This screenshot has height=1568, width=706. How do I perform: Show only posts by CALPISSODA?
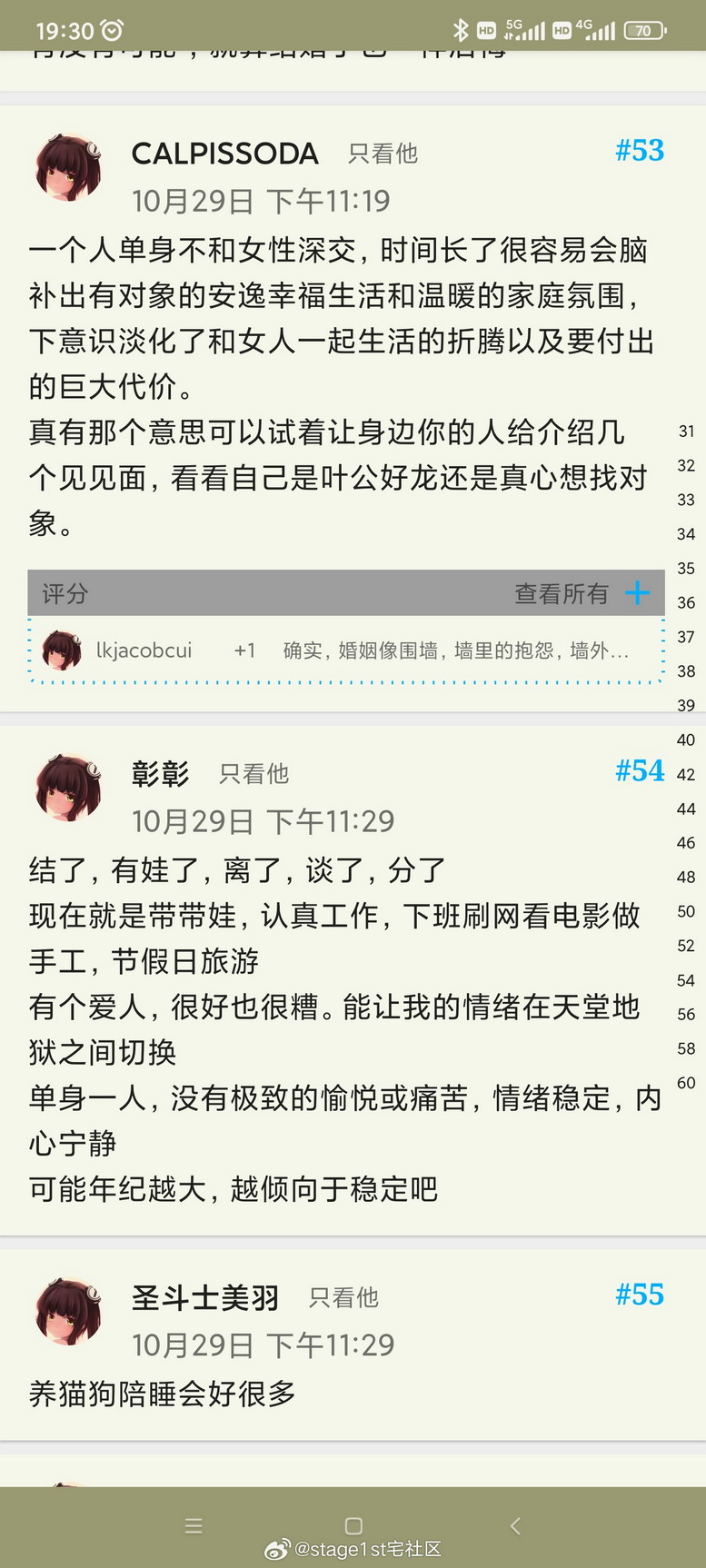(x=383, y=154)
